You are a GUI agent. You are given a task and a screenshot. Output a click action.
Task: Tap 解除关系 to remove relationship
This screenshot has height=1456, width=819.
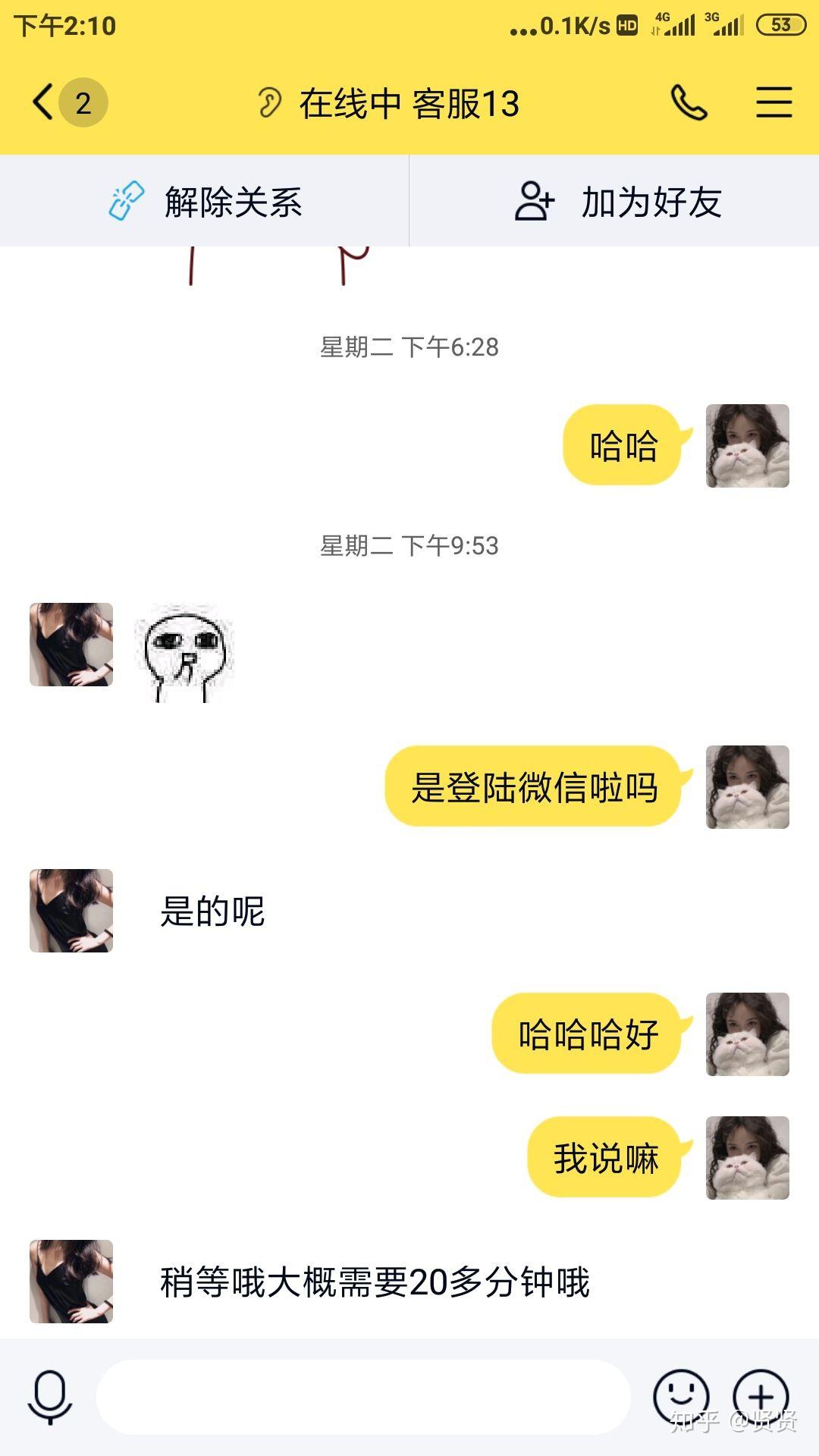pyautogui.click(x=205, y=202)
